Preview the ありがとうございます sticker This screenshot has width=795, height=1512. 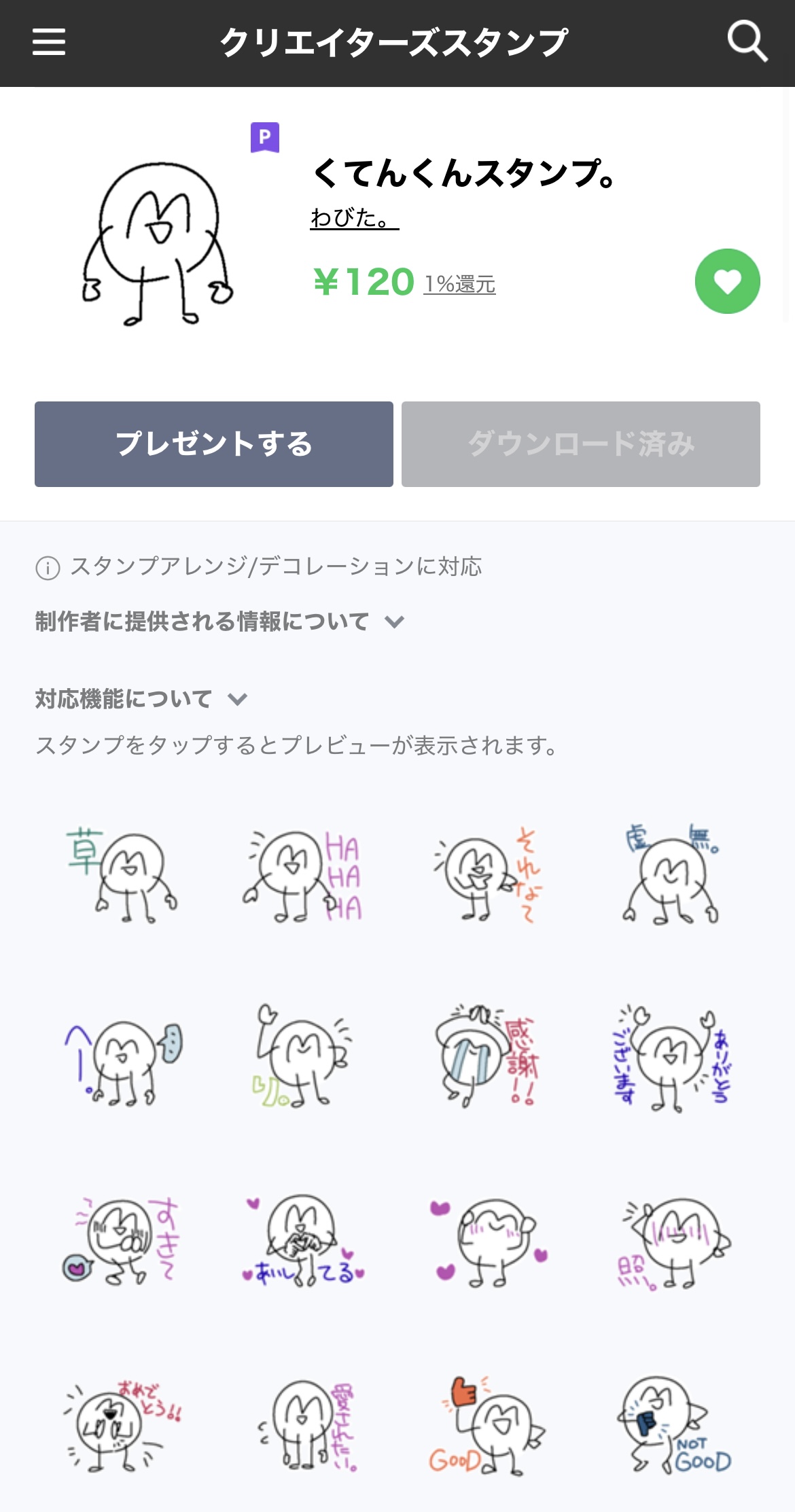coord(671,1056)
